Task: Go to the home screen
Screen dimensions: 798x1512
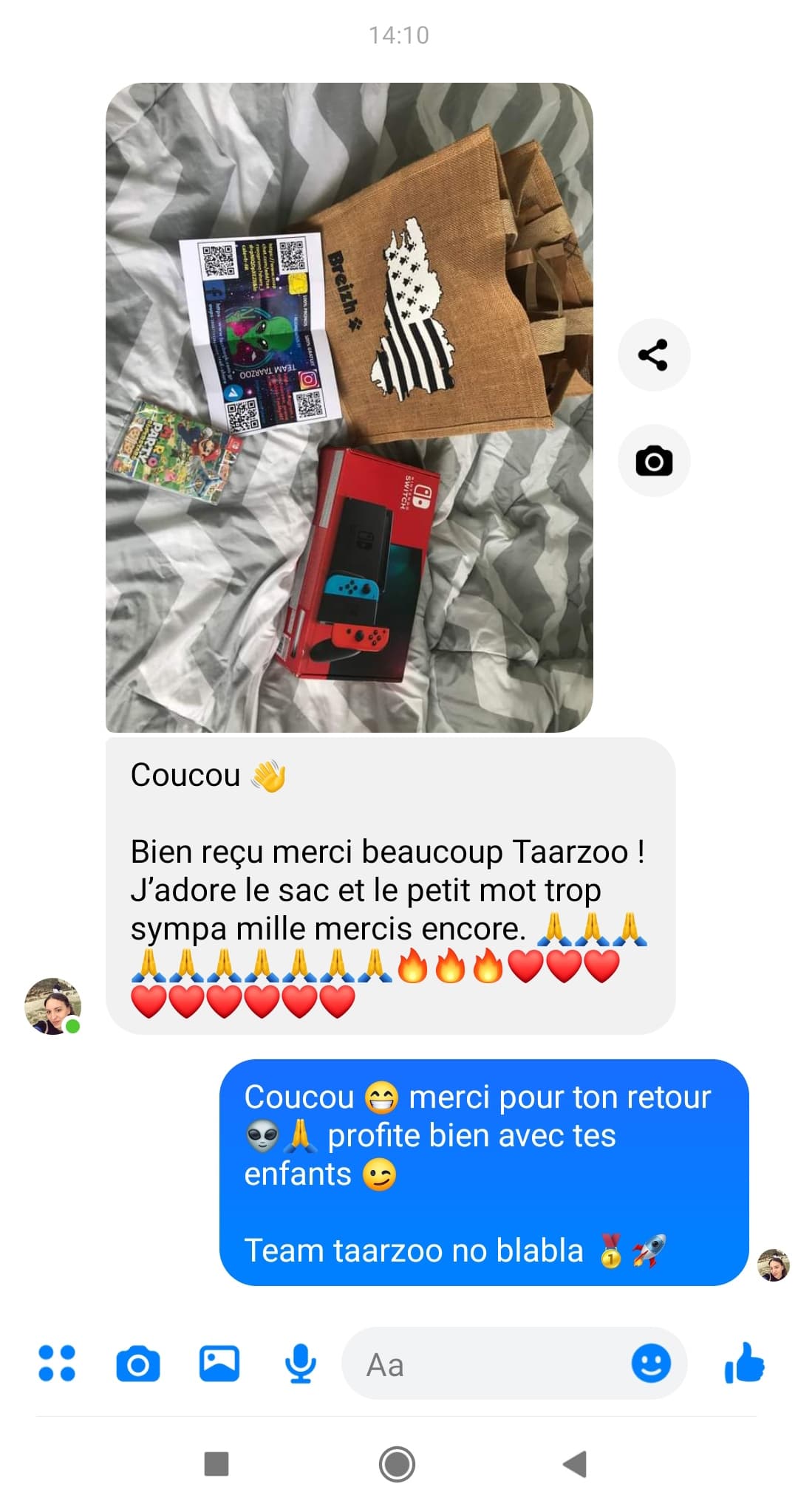Action: tap(398, 1463)
